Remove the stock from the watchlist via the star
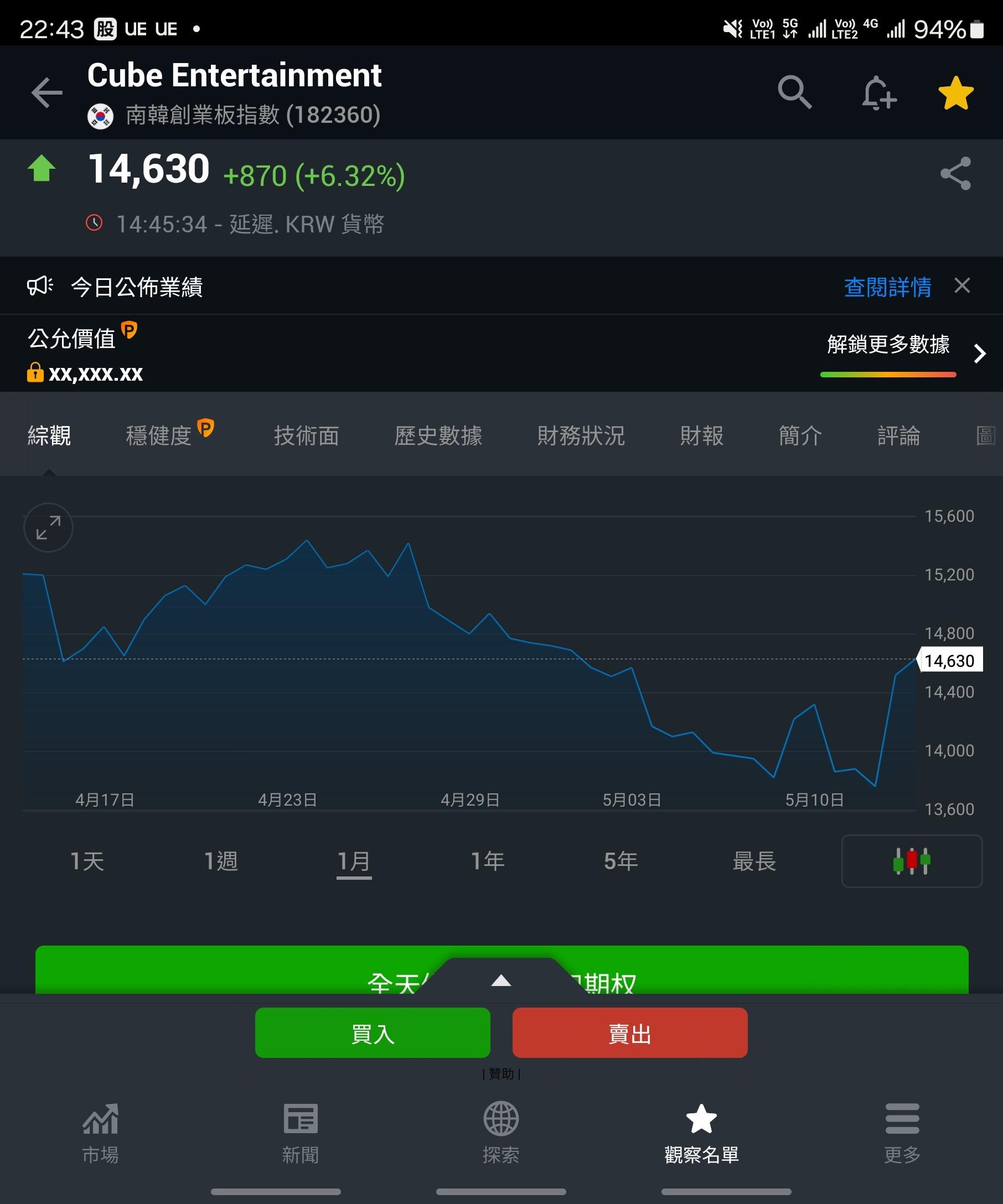Screen dimensions: 1003x1204 click(x=955, y=93)
